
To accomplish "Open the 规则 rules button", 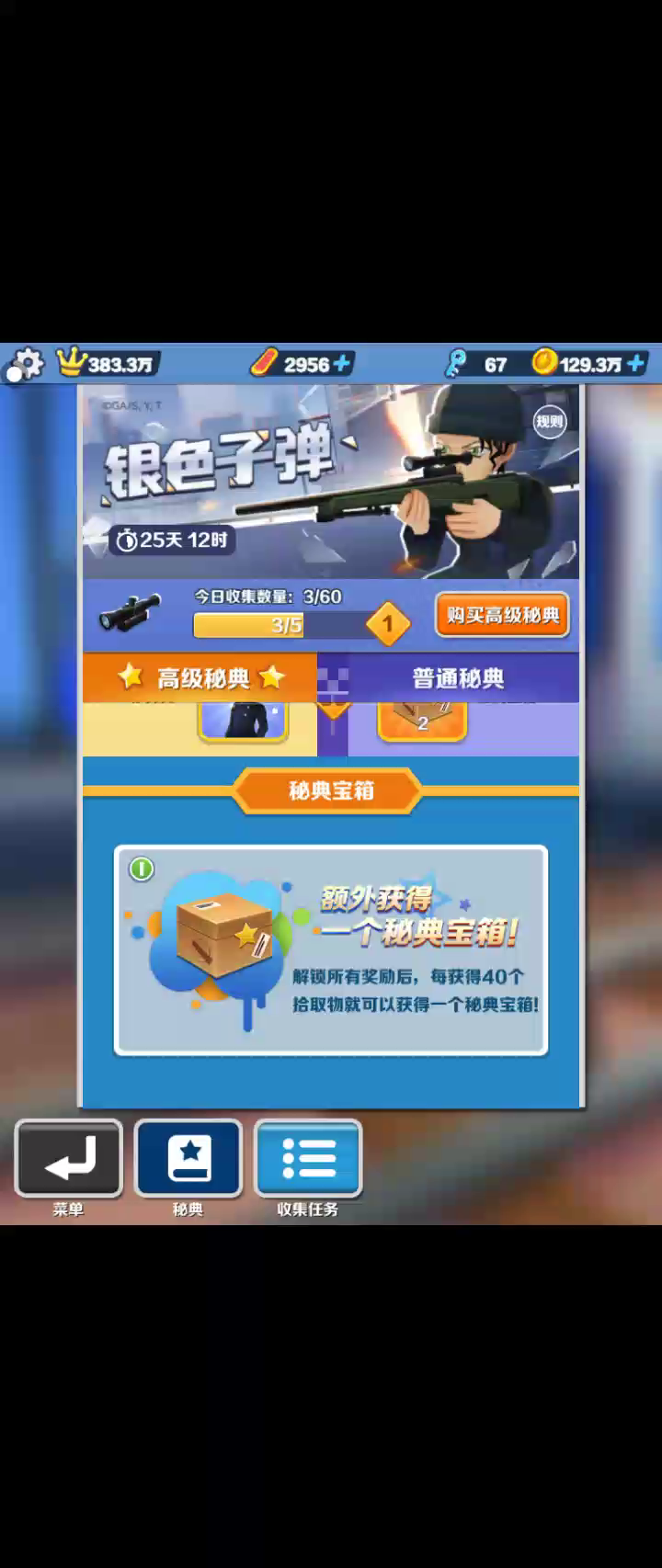I will coord(550,422).
